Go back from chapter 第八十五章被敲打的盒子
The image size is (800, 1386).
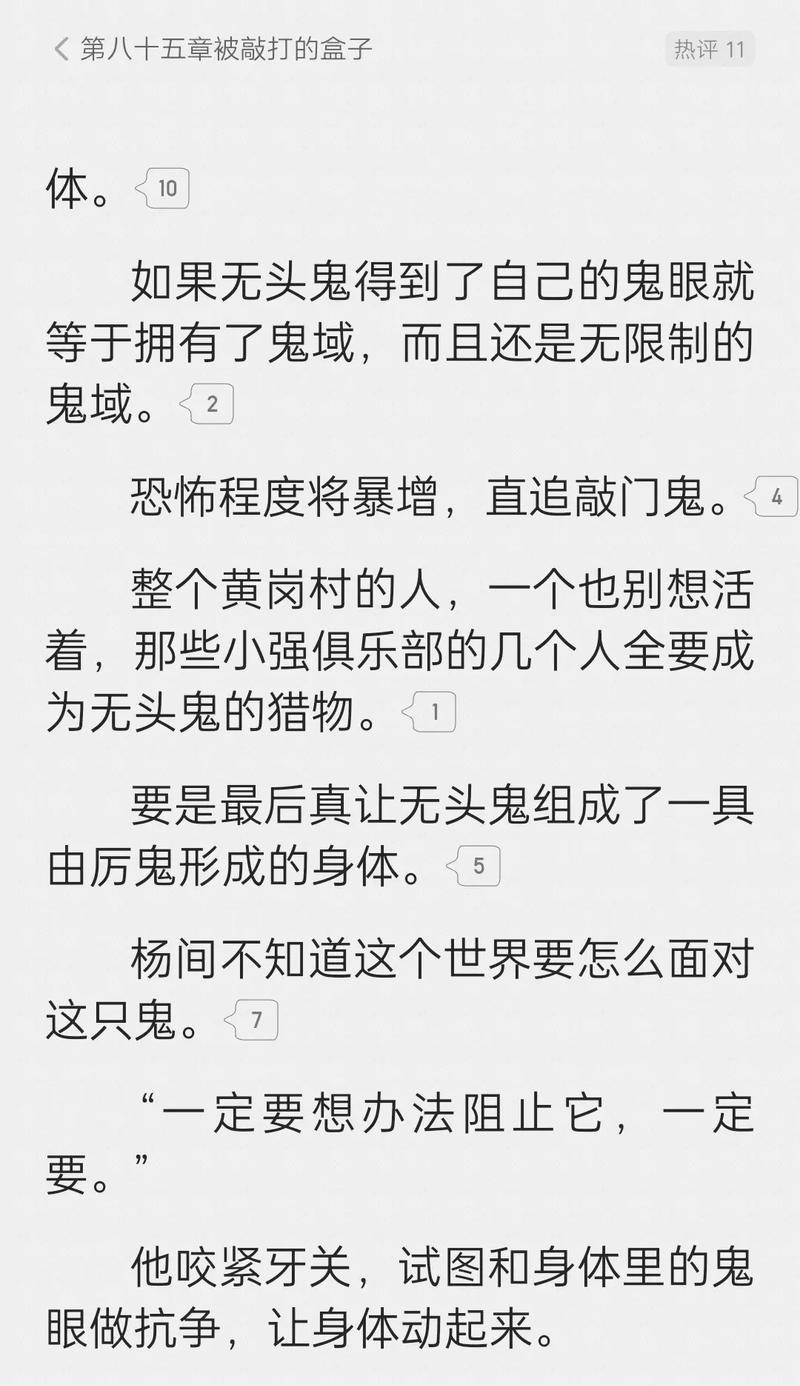62,49
